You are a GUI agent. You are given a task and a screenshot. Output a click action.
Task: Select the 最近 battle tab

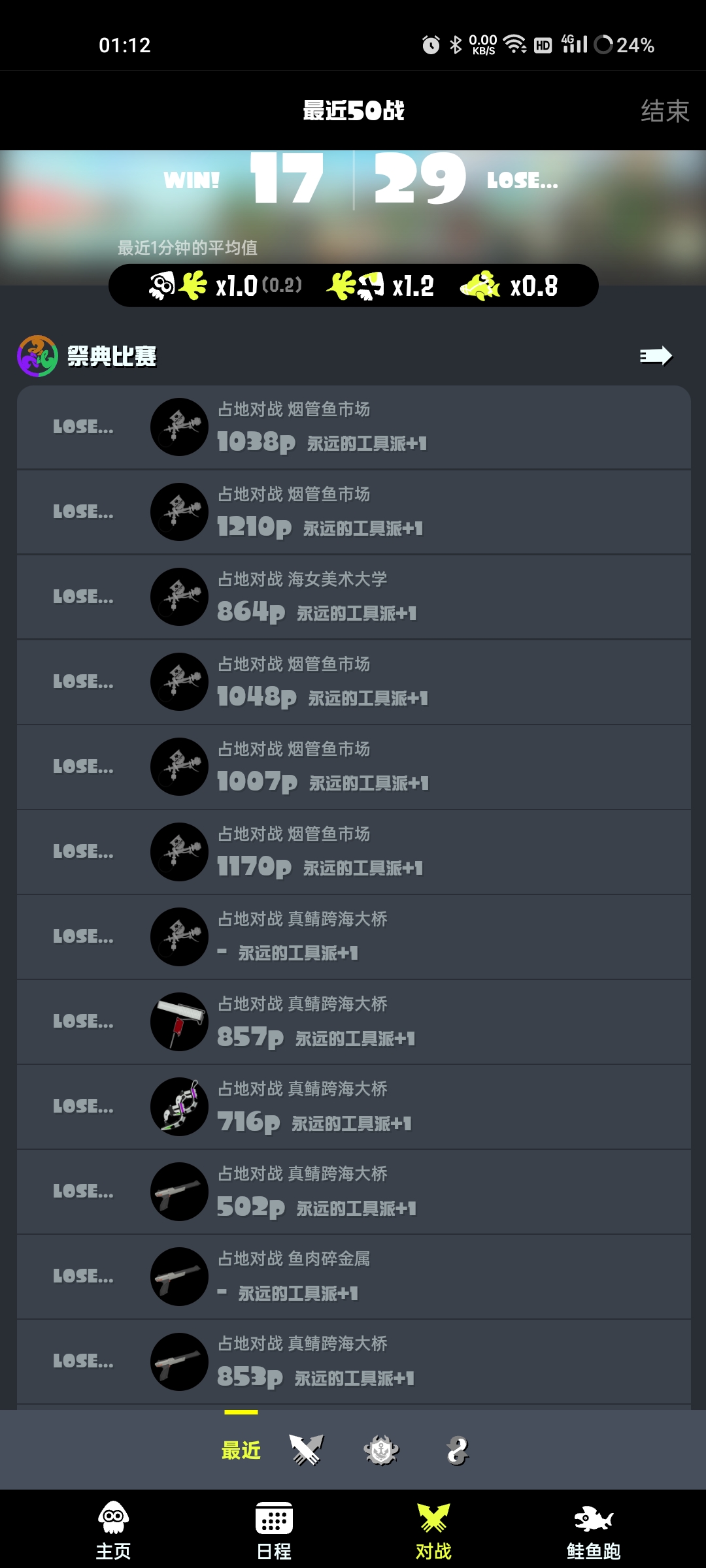click(x=241, y=1450)
